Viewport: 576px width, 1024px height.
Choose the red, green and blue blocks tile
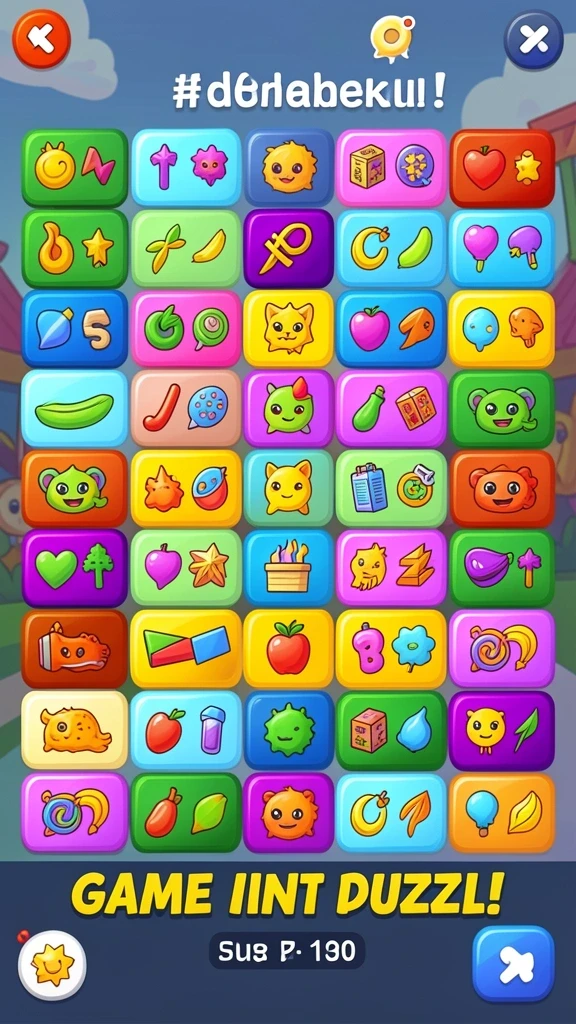186,649
